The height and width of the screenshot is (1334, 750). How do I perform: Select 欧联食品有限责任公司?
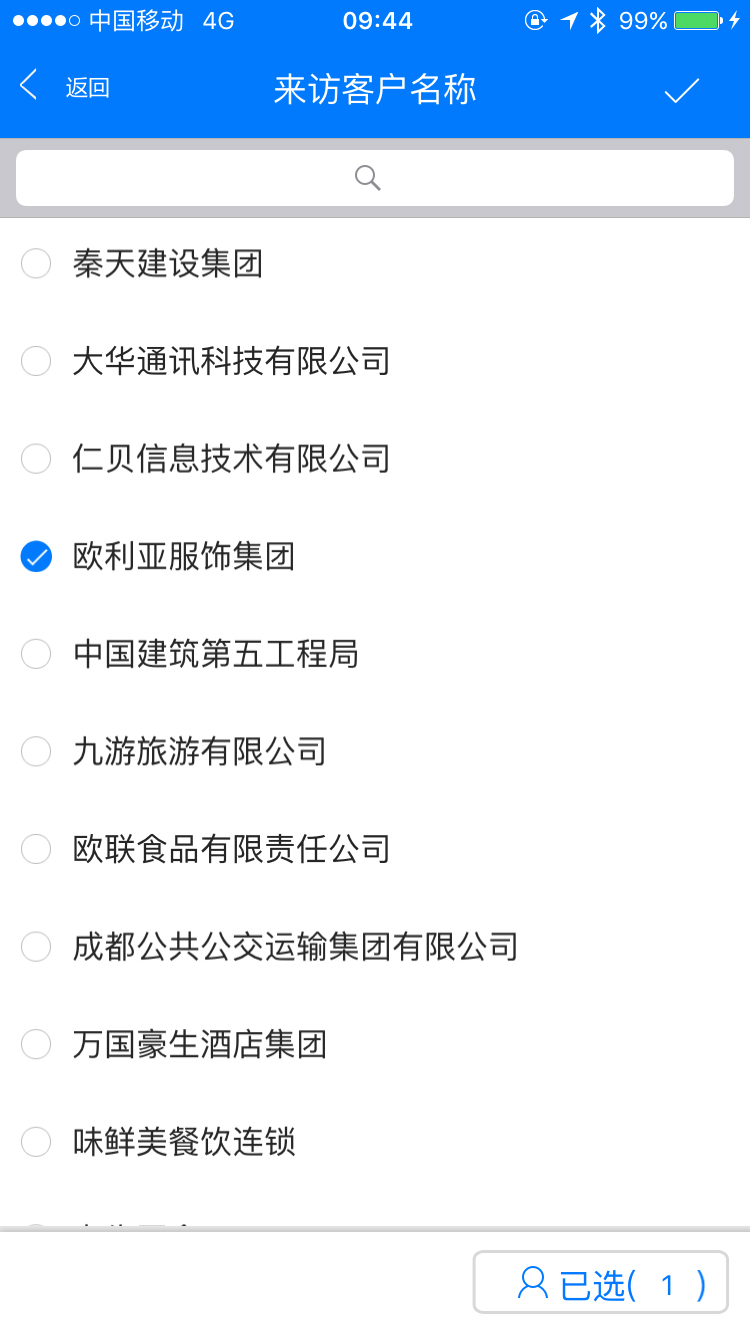tap(36, 849)
